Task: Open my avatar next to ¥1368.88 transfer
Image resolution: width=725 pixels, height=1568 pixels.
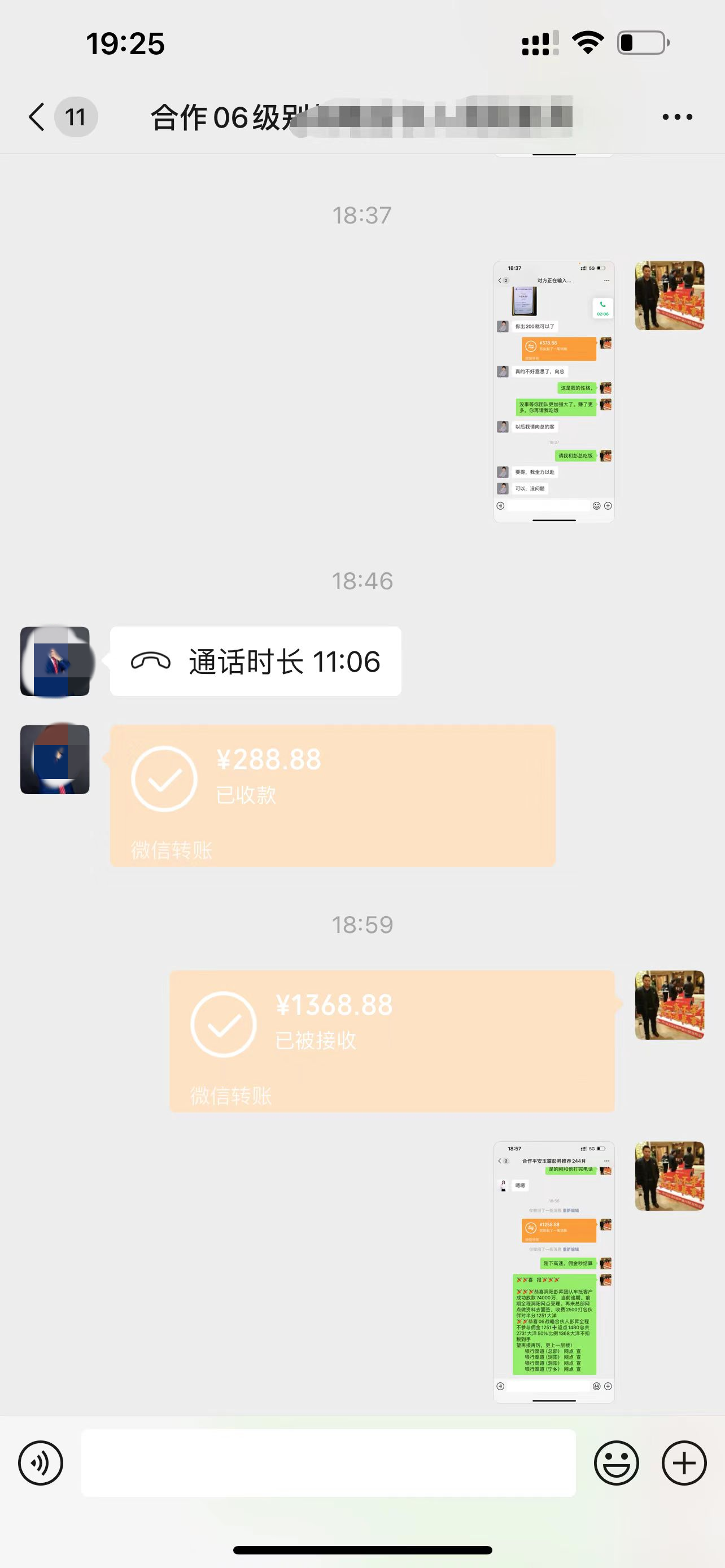Action: 669,1005
